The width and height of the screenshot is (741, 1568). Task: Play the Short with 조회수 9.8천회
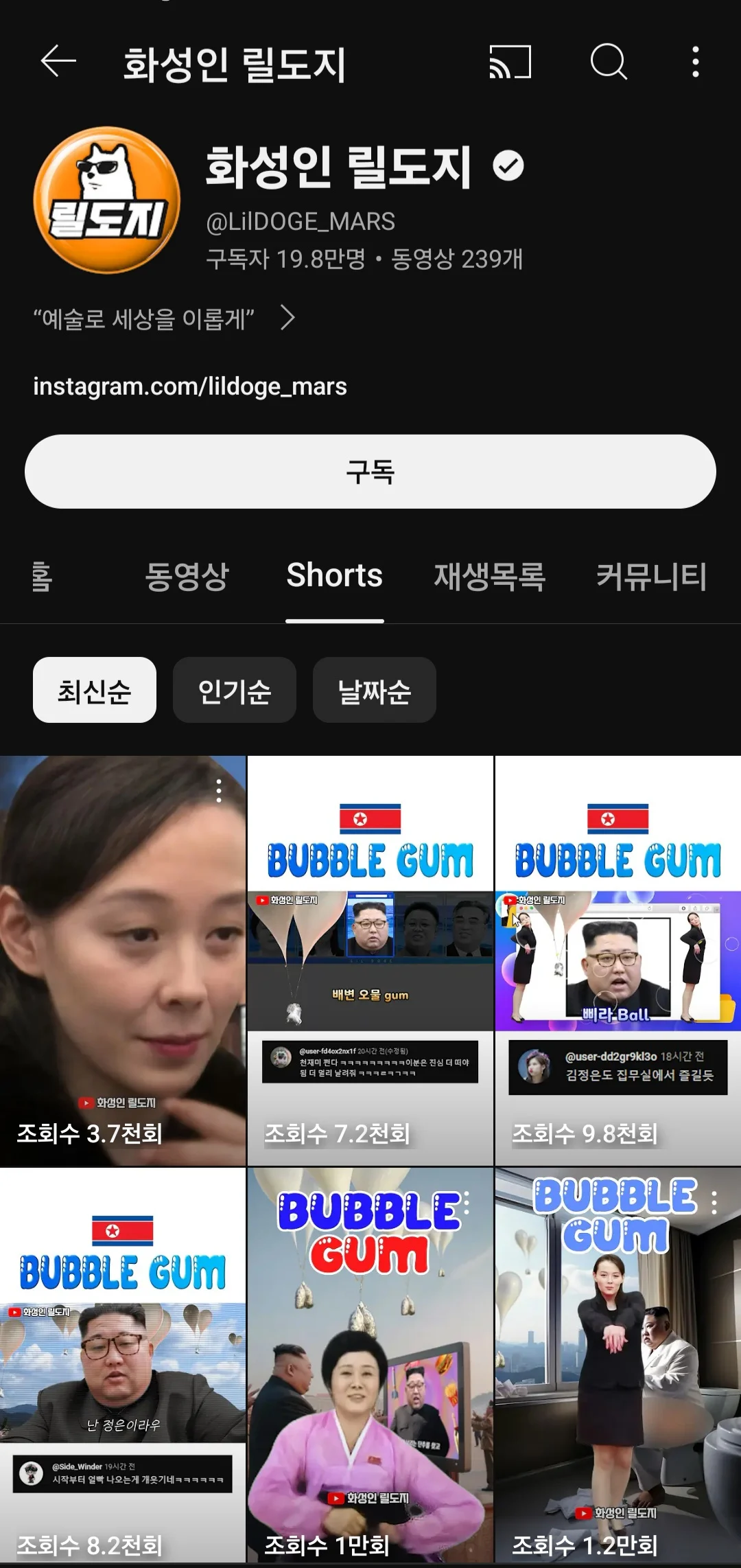click(x=617, y=961)
